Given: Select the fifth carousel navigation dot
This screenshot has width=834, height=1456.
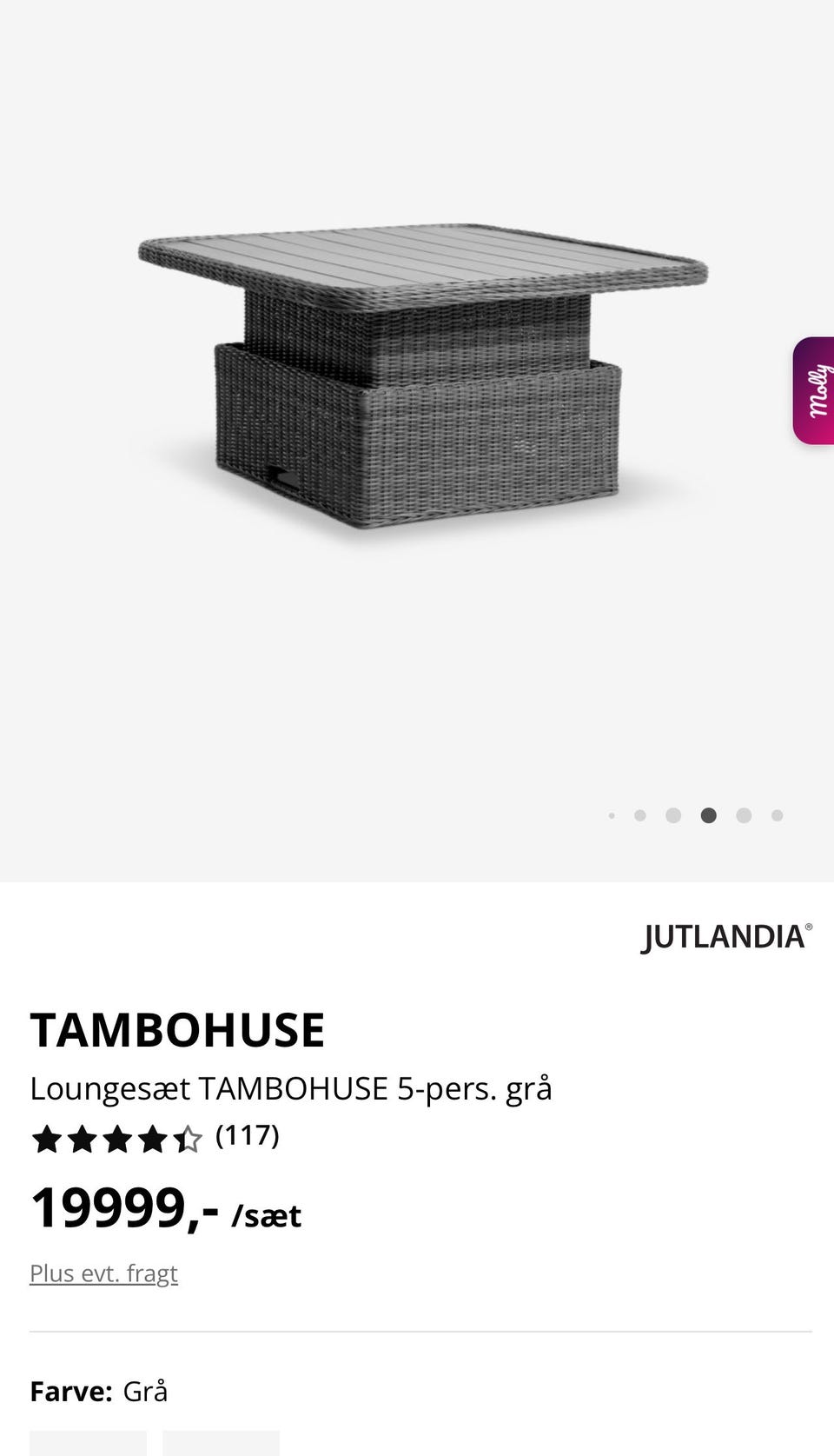Looking at the screenshot, I should pyautogui.click(x=744, y=815).
